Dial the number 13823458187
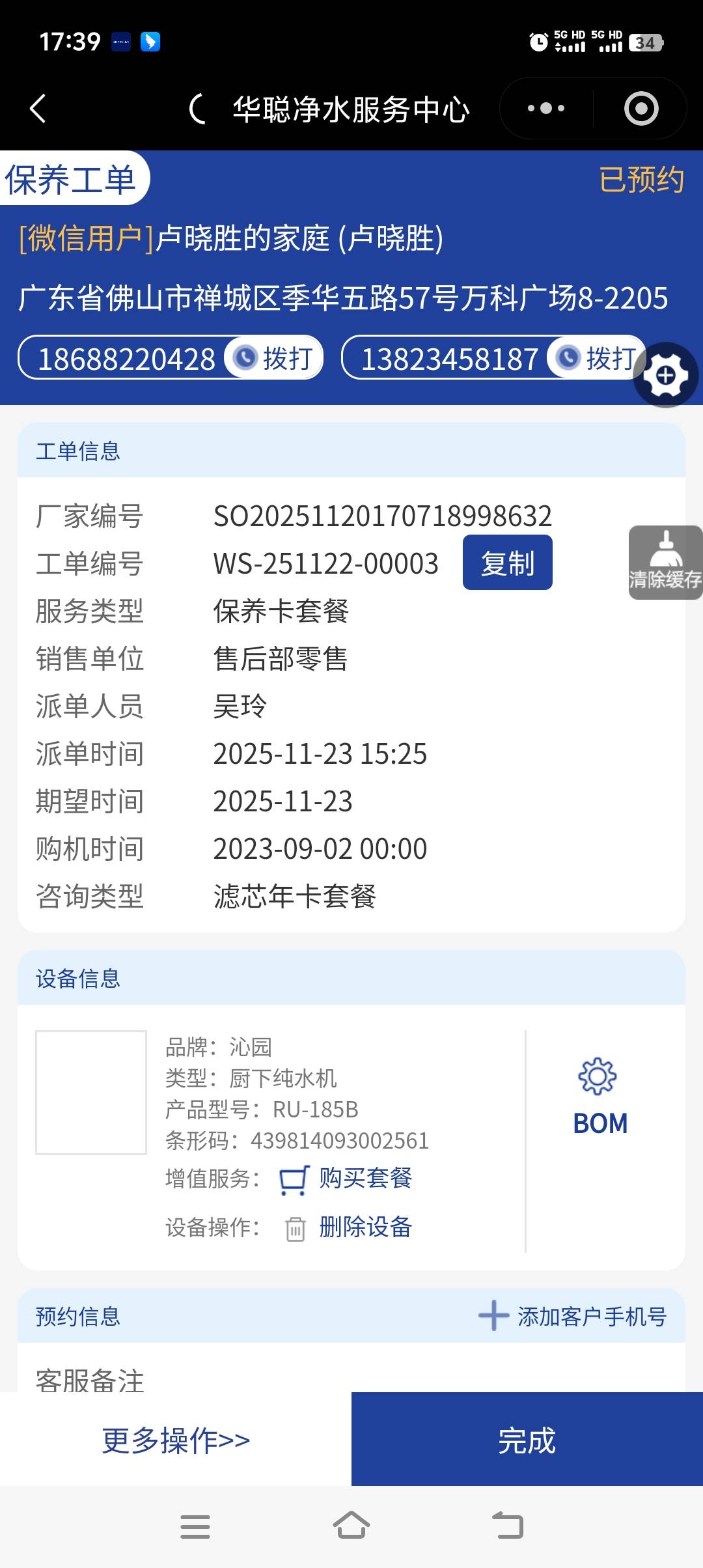Viewport: 703px width, 1568px height. coord(597,358)
